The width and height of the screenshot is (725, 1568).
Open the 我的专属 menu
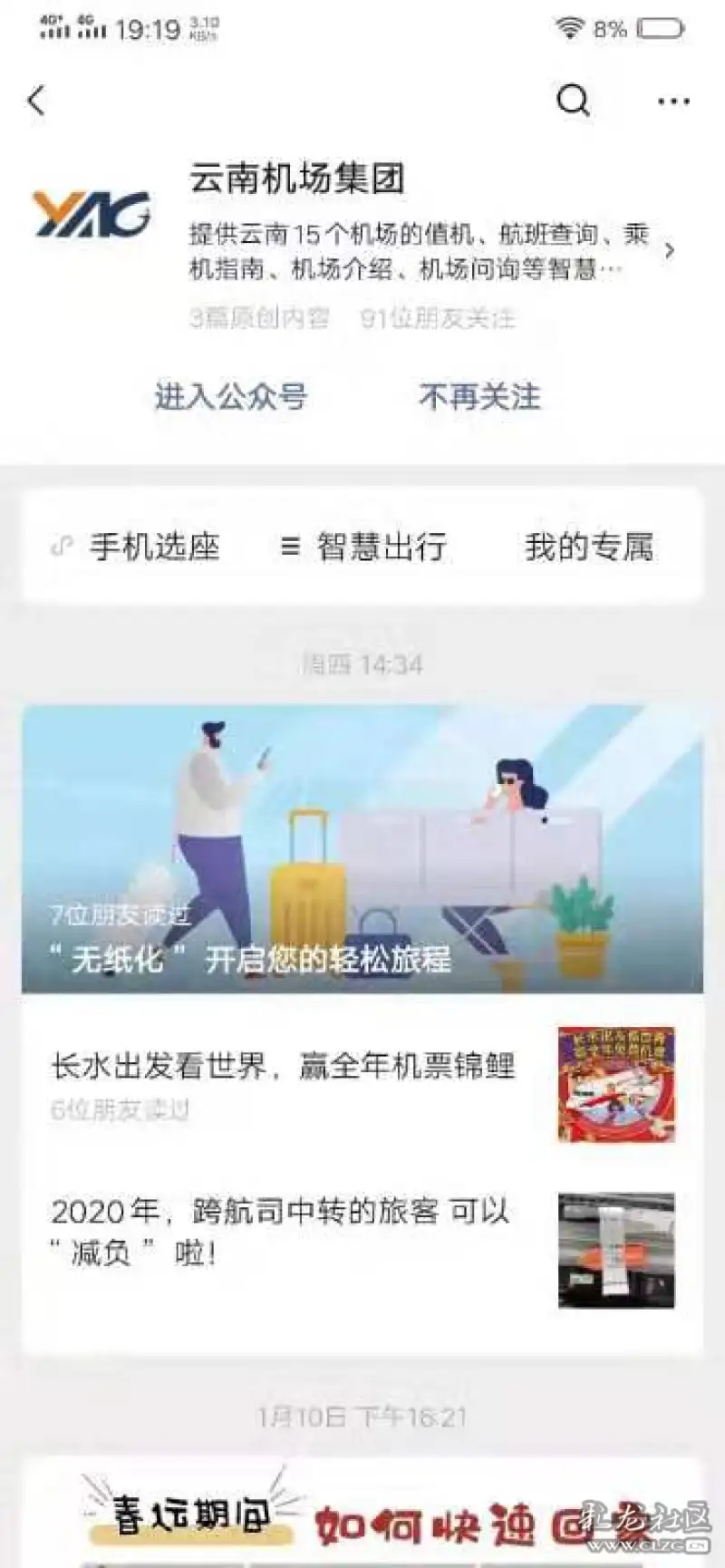[x=588, y=547]
